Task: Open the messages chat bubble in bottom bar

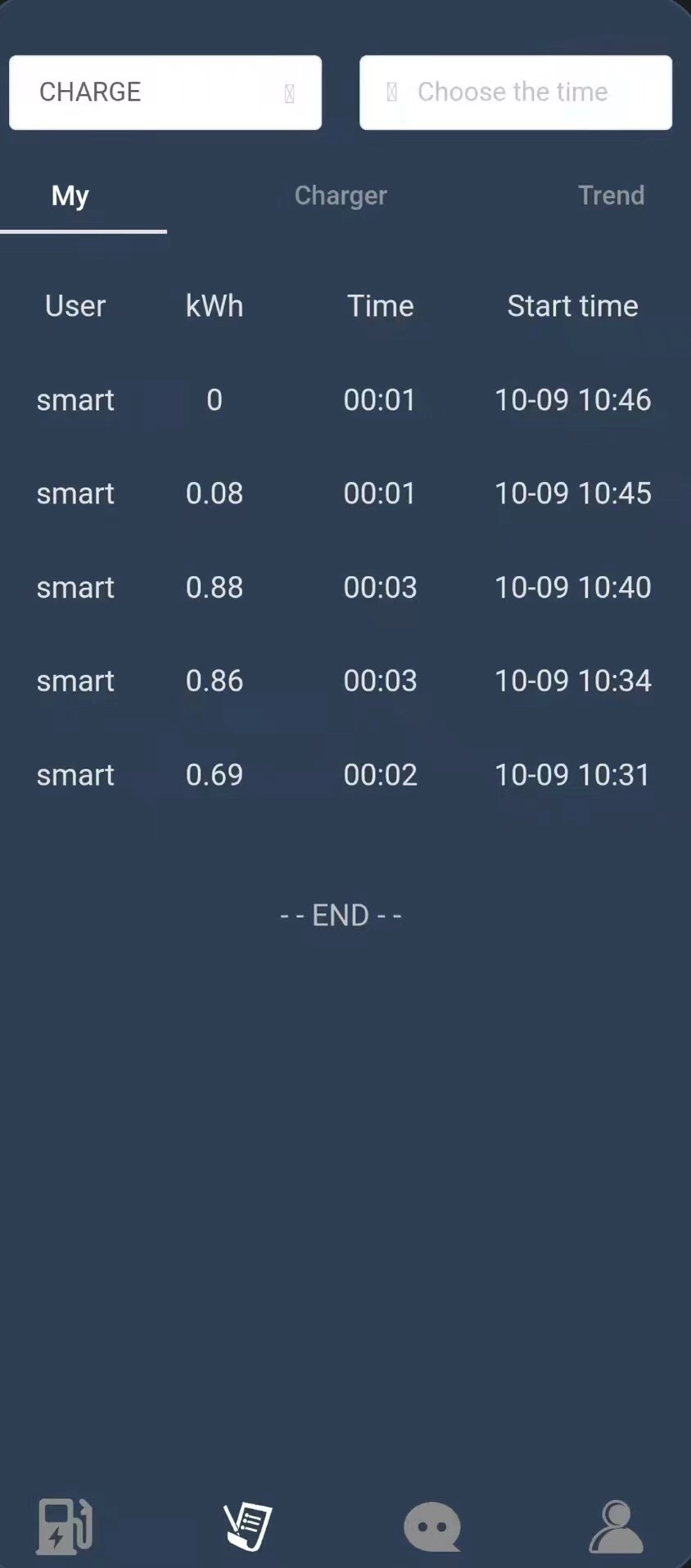Action: 431,1525
